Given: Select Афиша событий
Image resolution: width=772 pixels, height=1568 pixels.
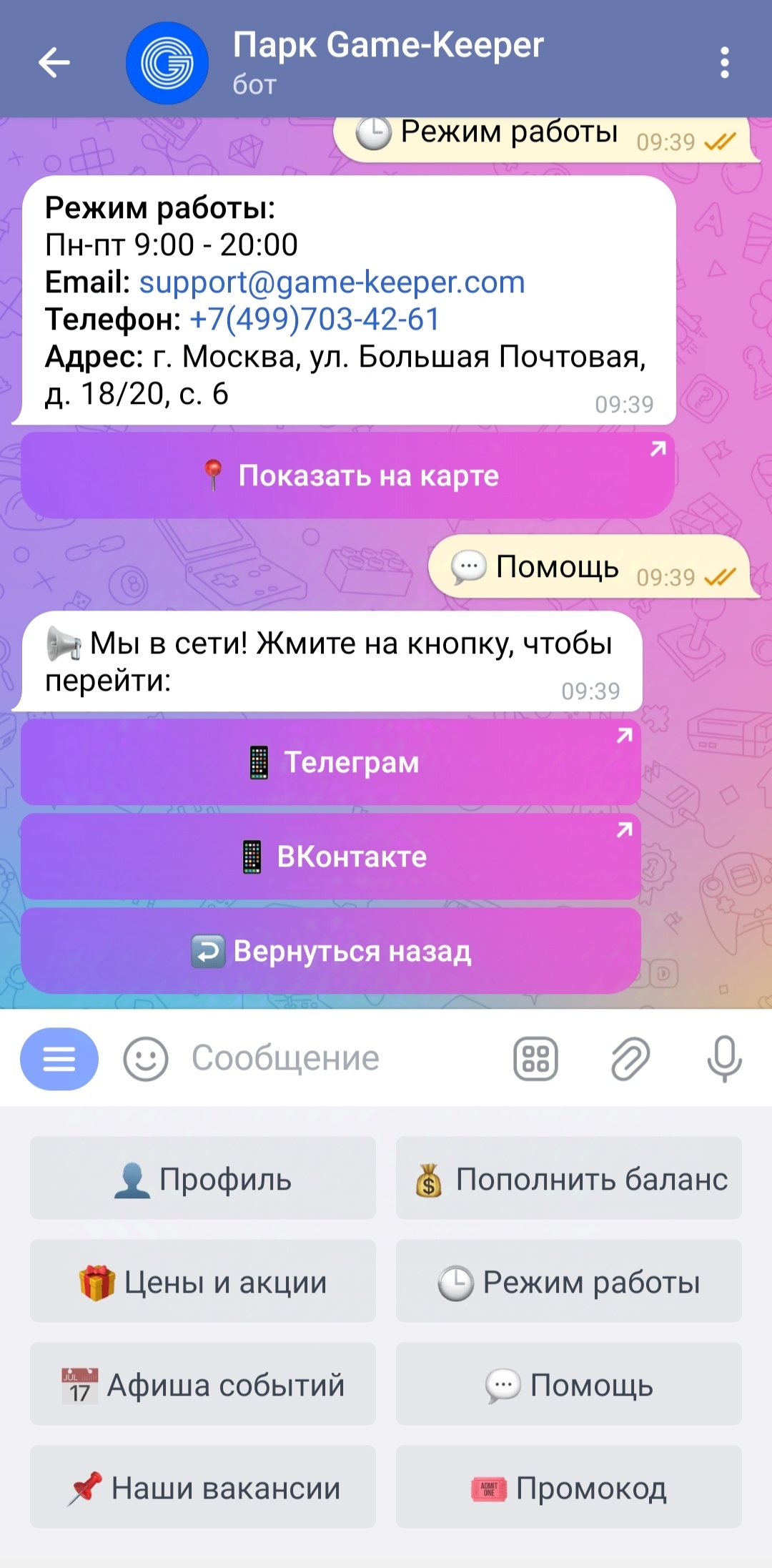Looking at the screenshot, I should click(203, 1384).
